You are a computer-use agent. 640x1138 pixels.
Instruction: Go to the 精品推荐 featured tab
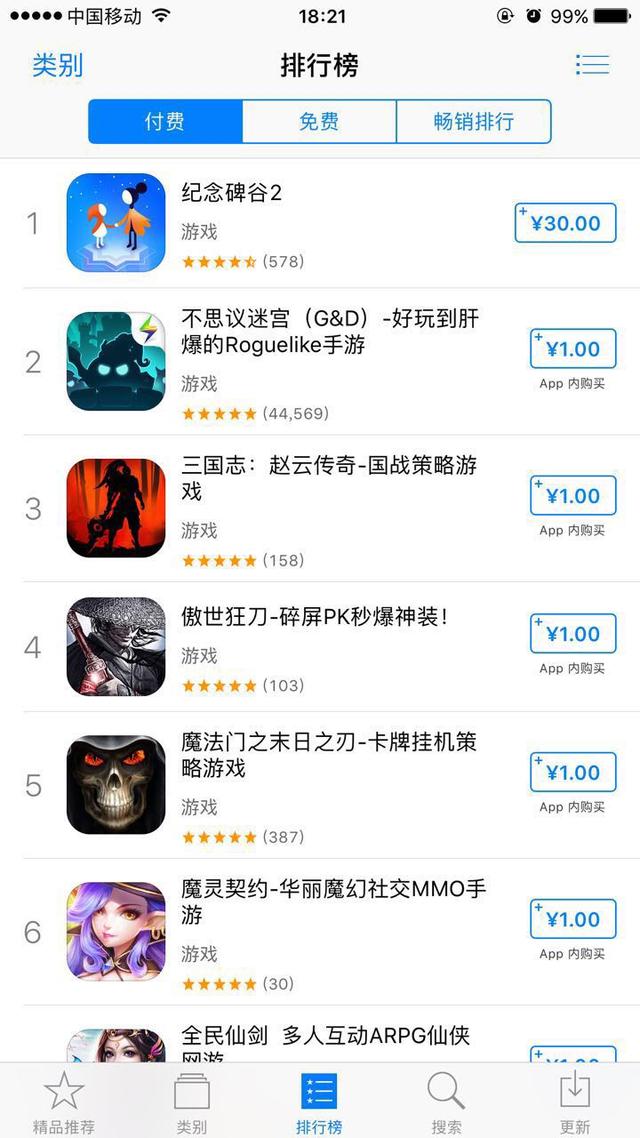pyautogui.click(x=64, y=1100)
